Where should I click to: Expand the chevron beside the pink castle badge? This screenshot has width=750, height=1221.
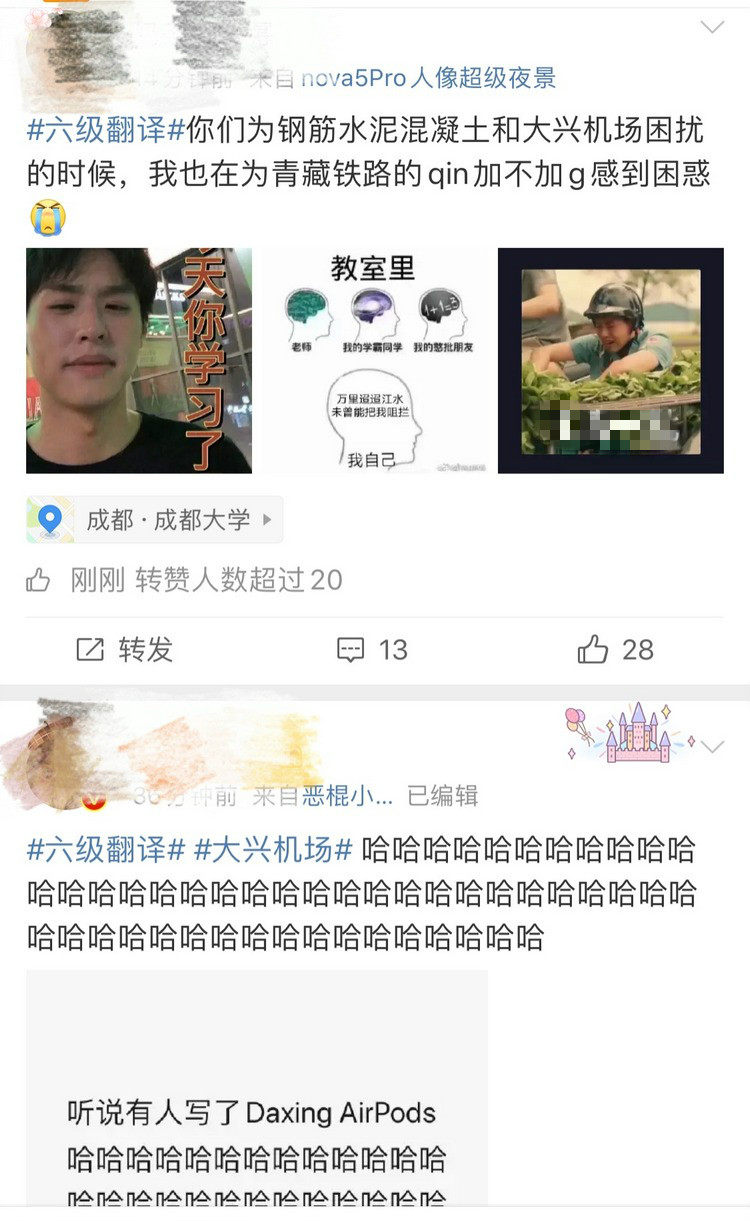tap(712, 747)
